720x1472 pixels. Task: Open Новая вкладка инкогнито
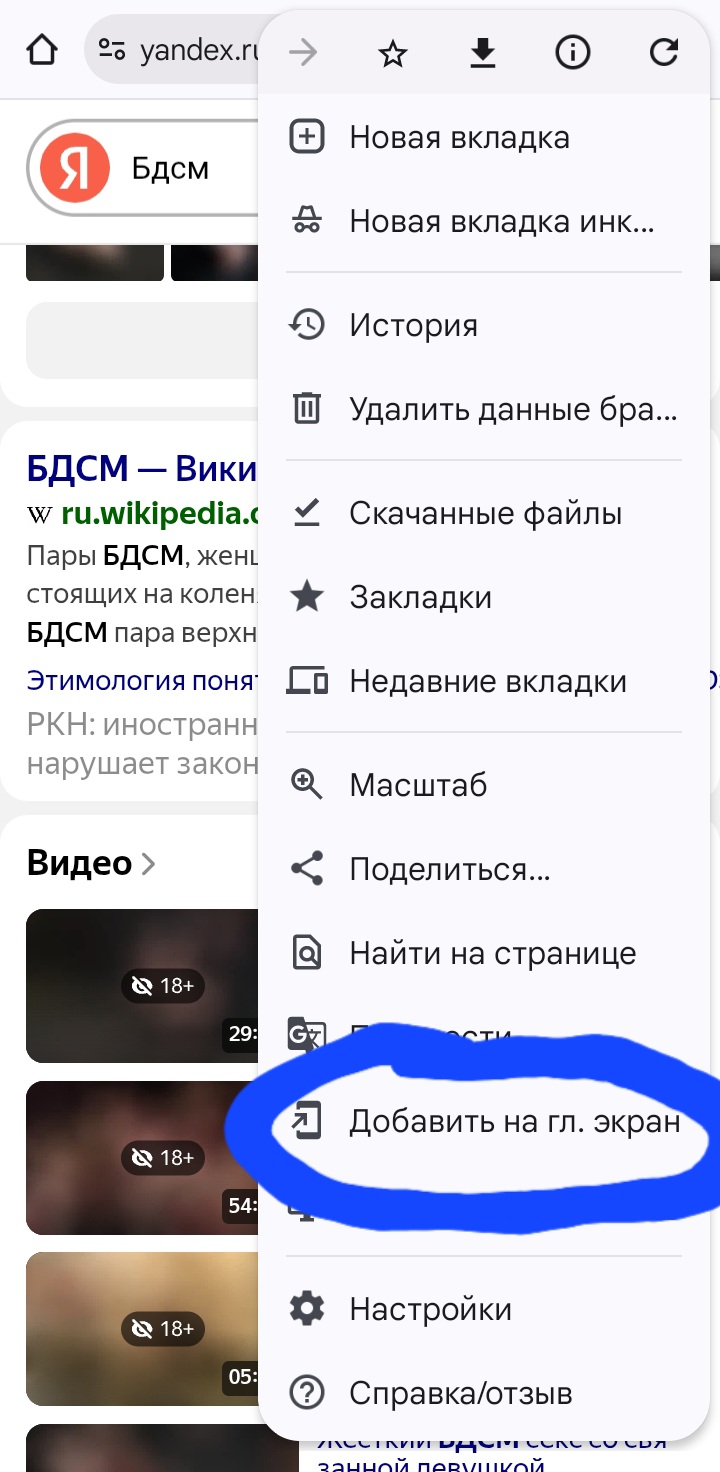click(x=500, y=222)
